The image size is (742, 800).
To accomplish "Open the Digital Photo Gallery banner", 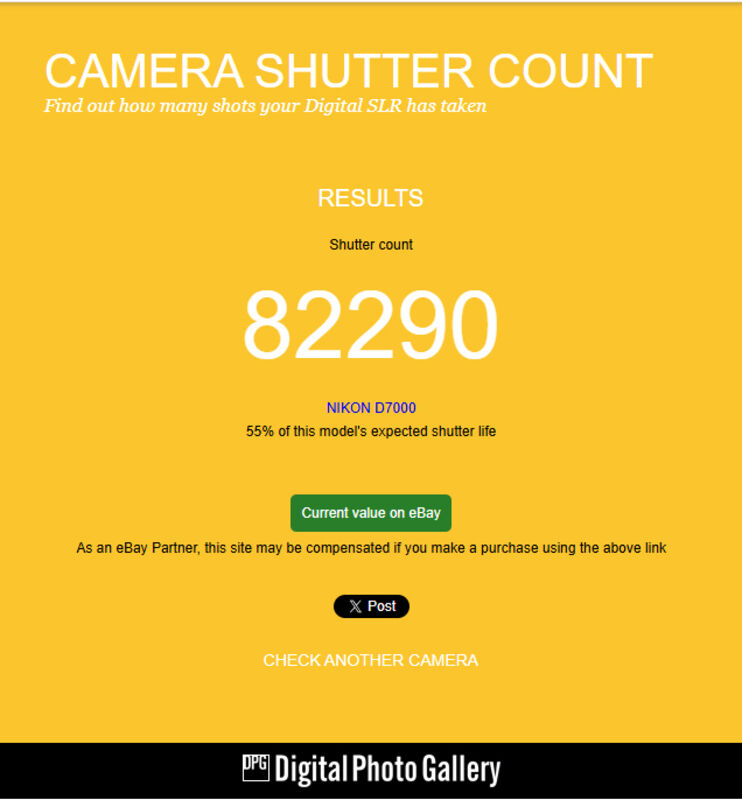I will tap(371, 769).
